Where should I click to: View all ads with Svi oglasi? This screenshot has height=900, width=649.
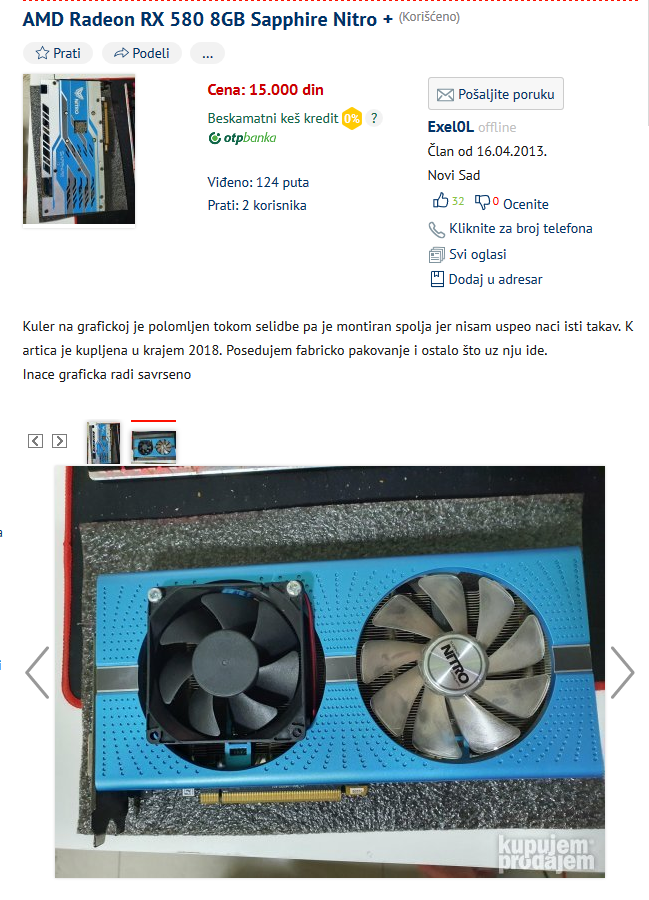pyautogui.click(x=477, y=254)
